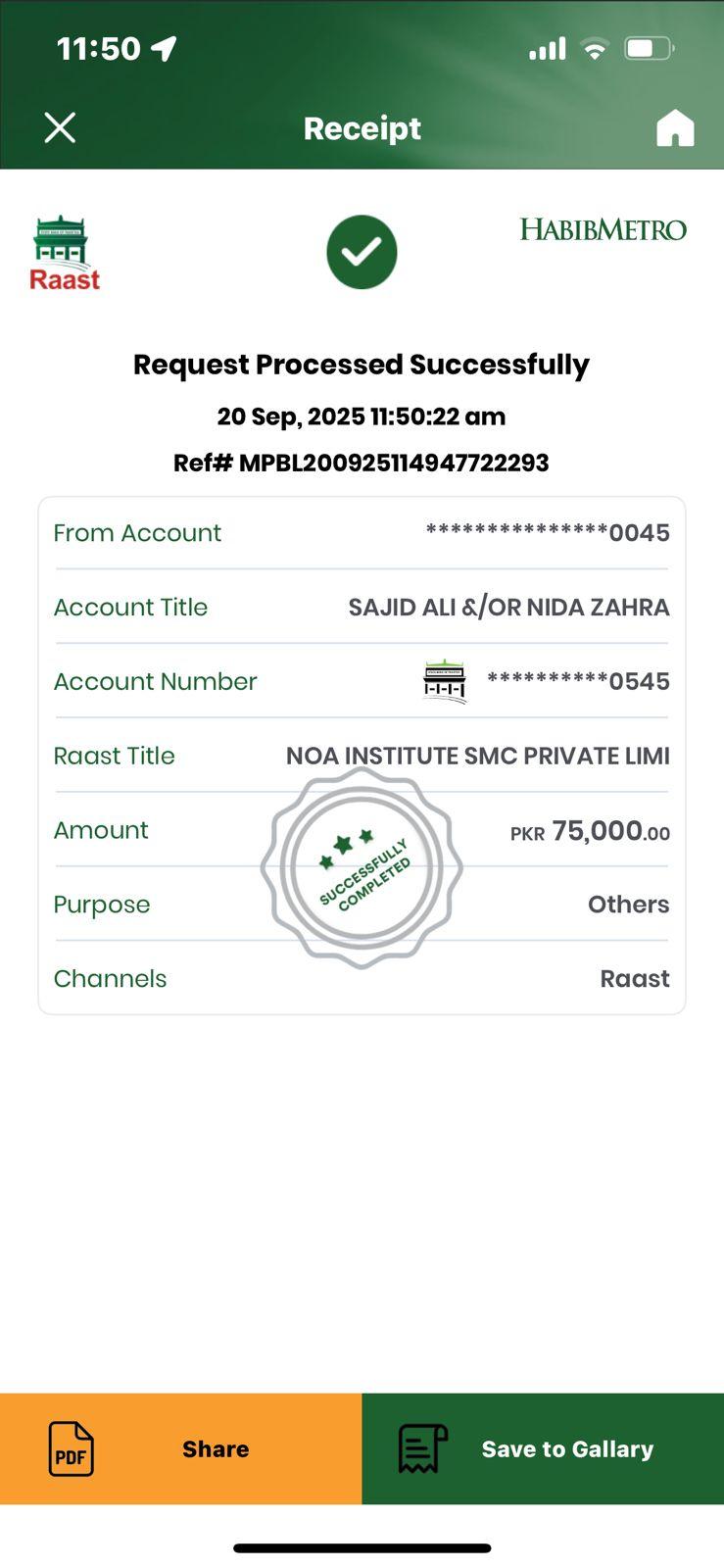
Task: Save the receipt to Gallary
Action: (x=543, y=1448)
